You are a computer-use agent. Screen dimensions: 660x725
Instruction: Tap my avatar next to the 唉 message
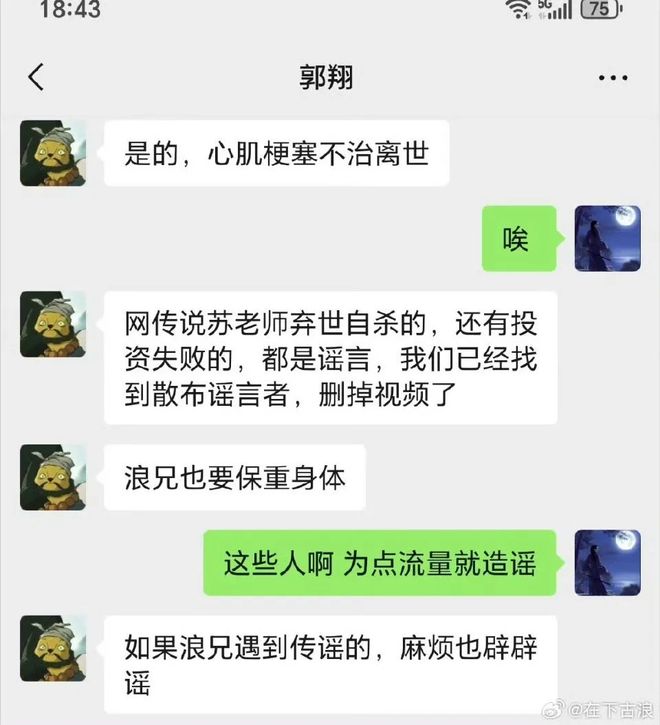(607, 238)
